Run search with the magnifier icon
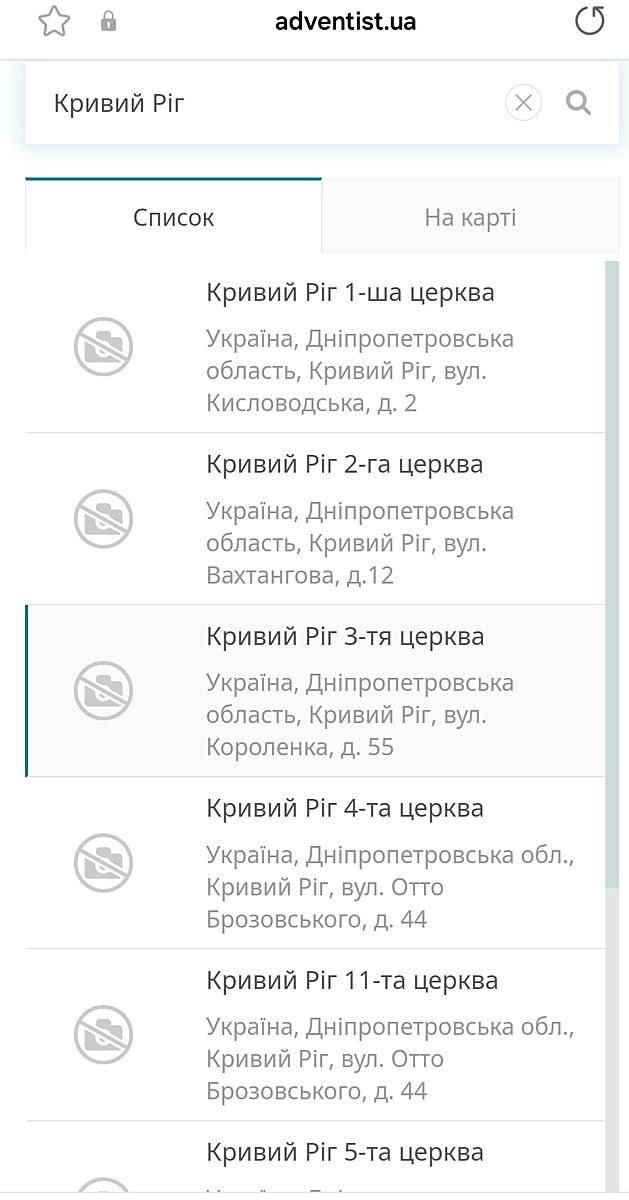Image resolution: width=629 pixels, height=1200 pixels. tap(579, 102)
